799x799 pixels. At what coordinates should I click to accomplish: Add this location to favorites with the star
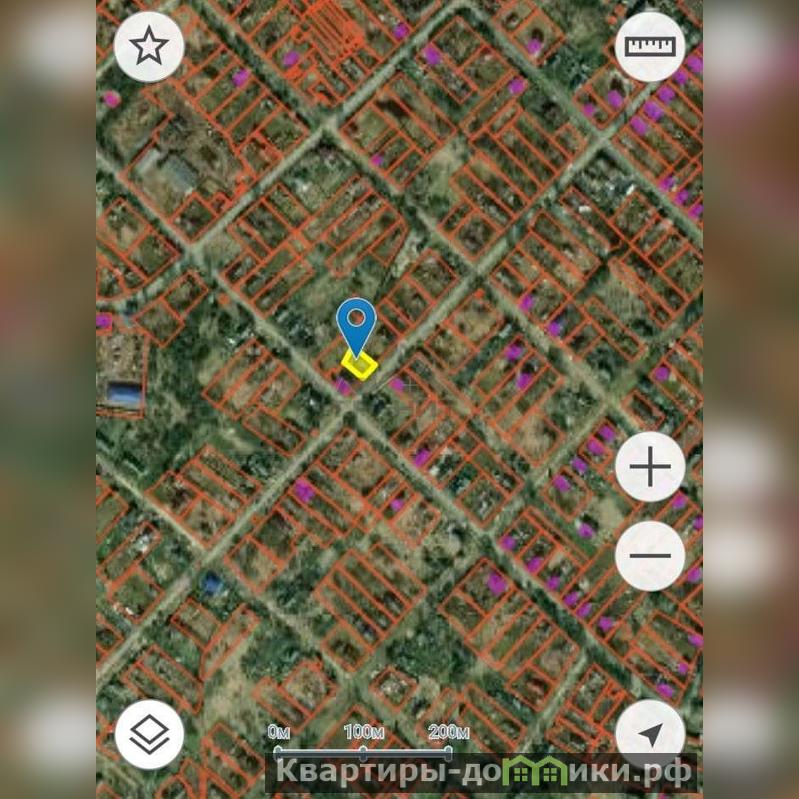pyautogui.click(x=149, y=46)
